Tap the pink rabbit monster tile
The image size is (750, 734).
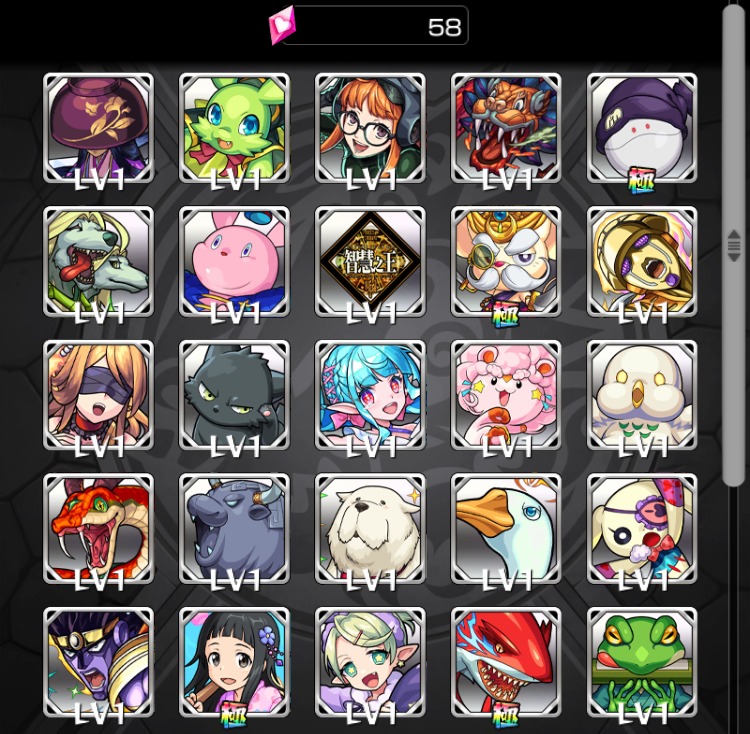coord(234,261)
